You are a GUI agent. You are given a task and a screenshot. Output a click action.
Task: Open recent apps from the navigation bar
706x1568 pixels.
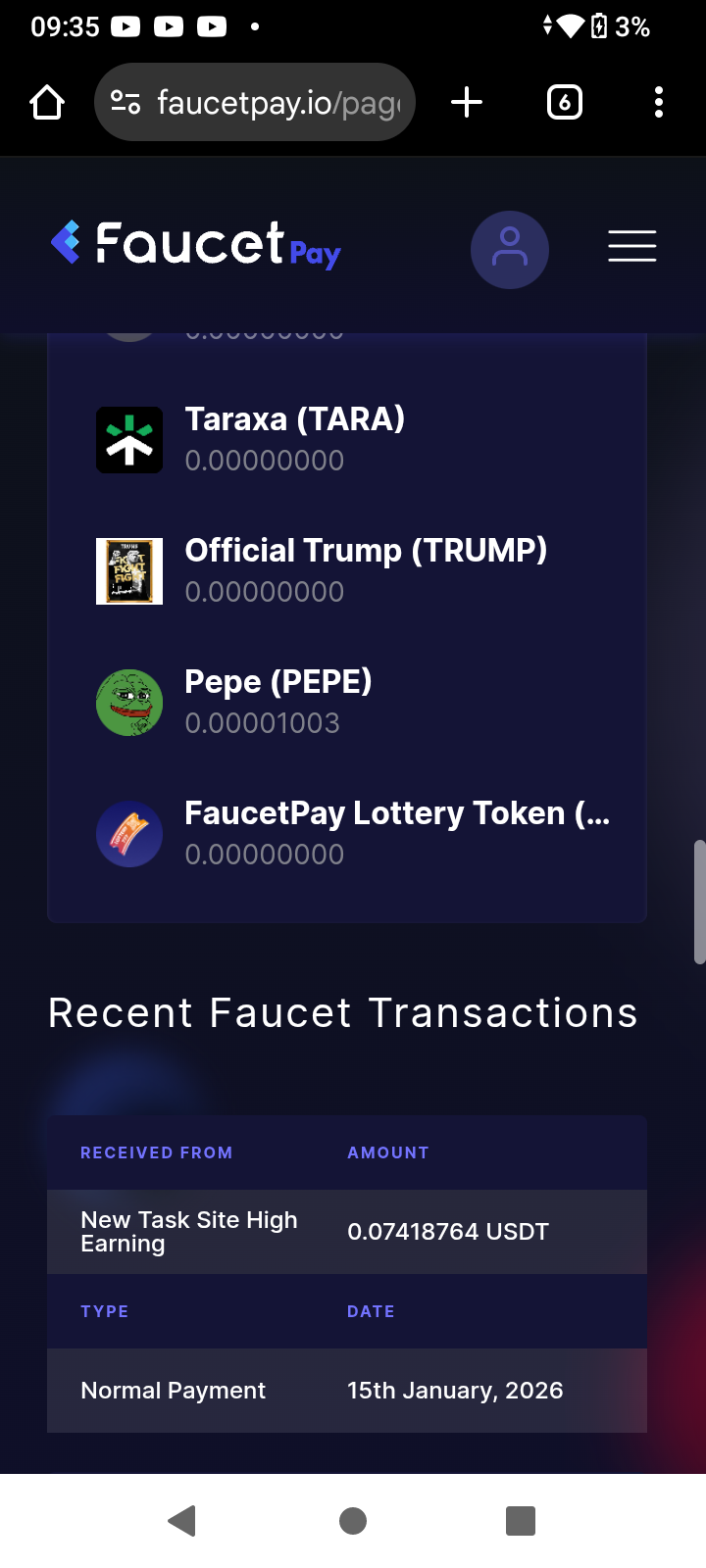pos(521,1521)
